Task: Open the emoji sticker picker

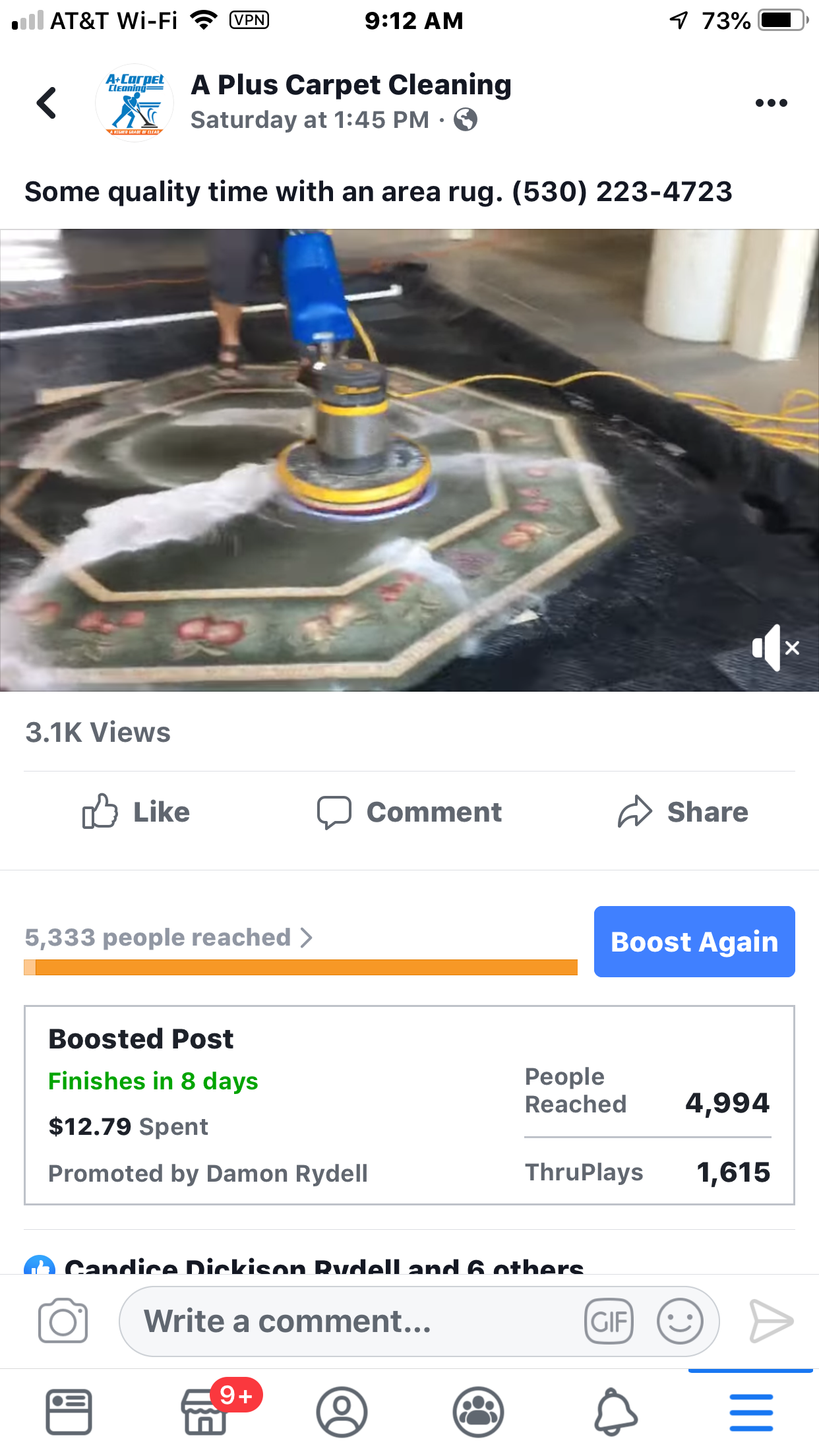Action: 680,1321
